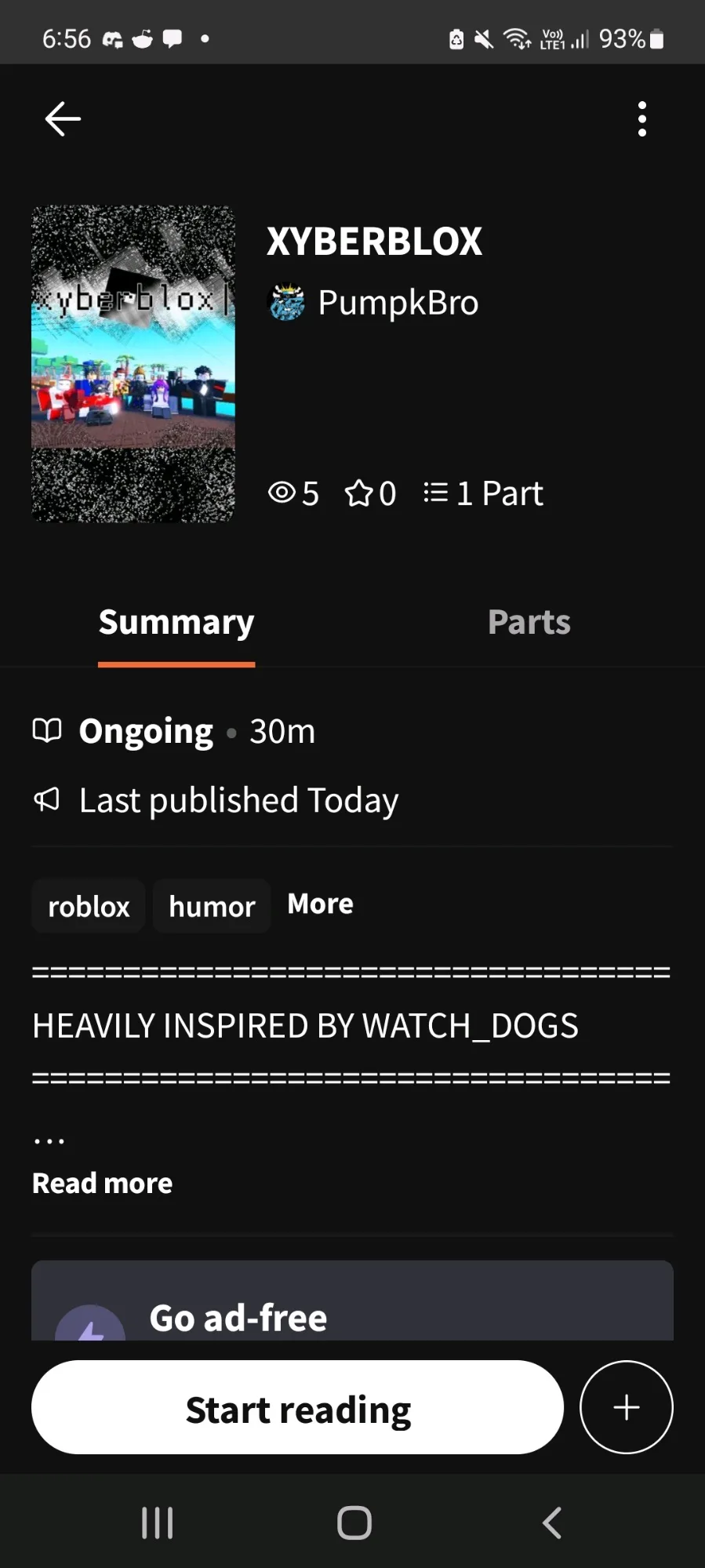Show more tags via More
Image resolution: width=705 pixels, height=1568 pixels.
tap(320, 904)
